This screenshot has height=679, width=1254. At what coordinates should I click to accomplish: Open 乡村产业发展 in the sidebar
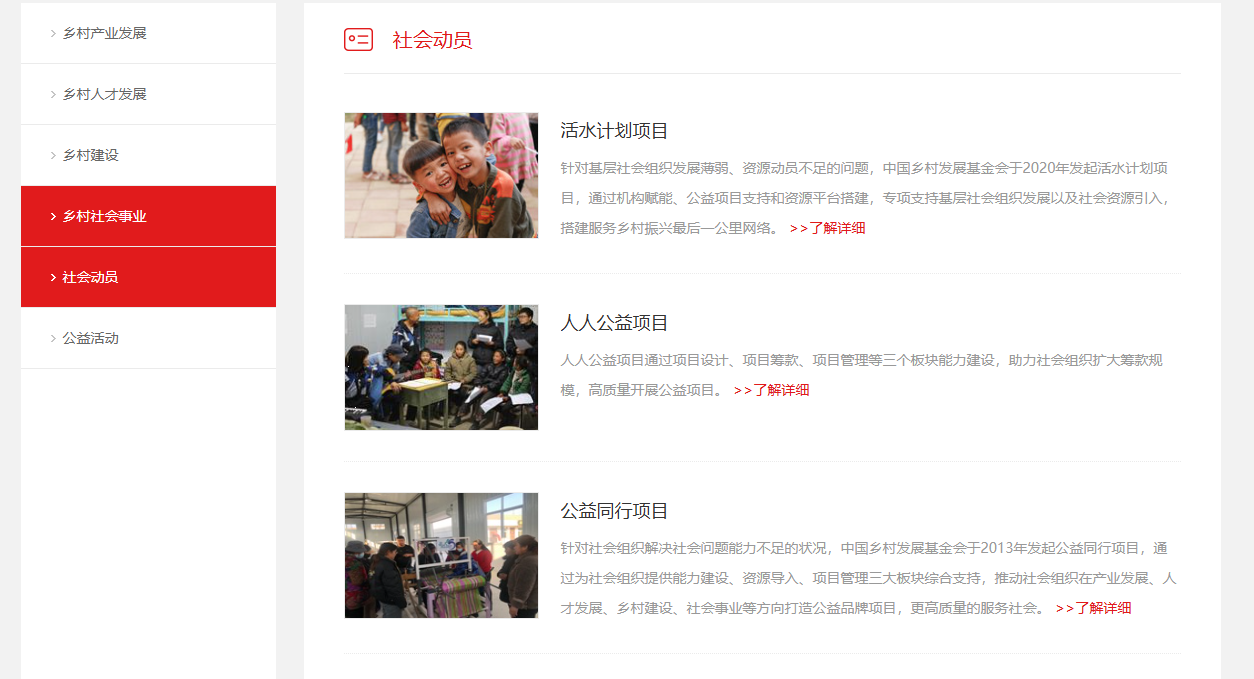coord(104,33)
